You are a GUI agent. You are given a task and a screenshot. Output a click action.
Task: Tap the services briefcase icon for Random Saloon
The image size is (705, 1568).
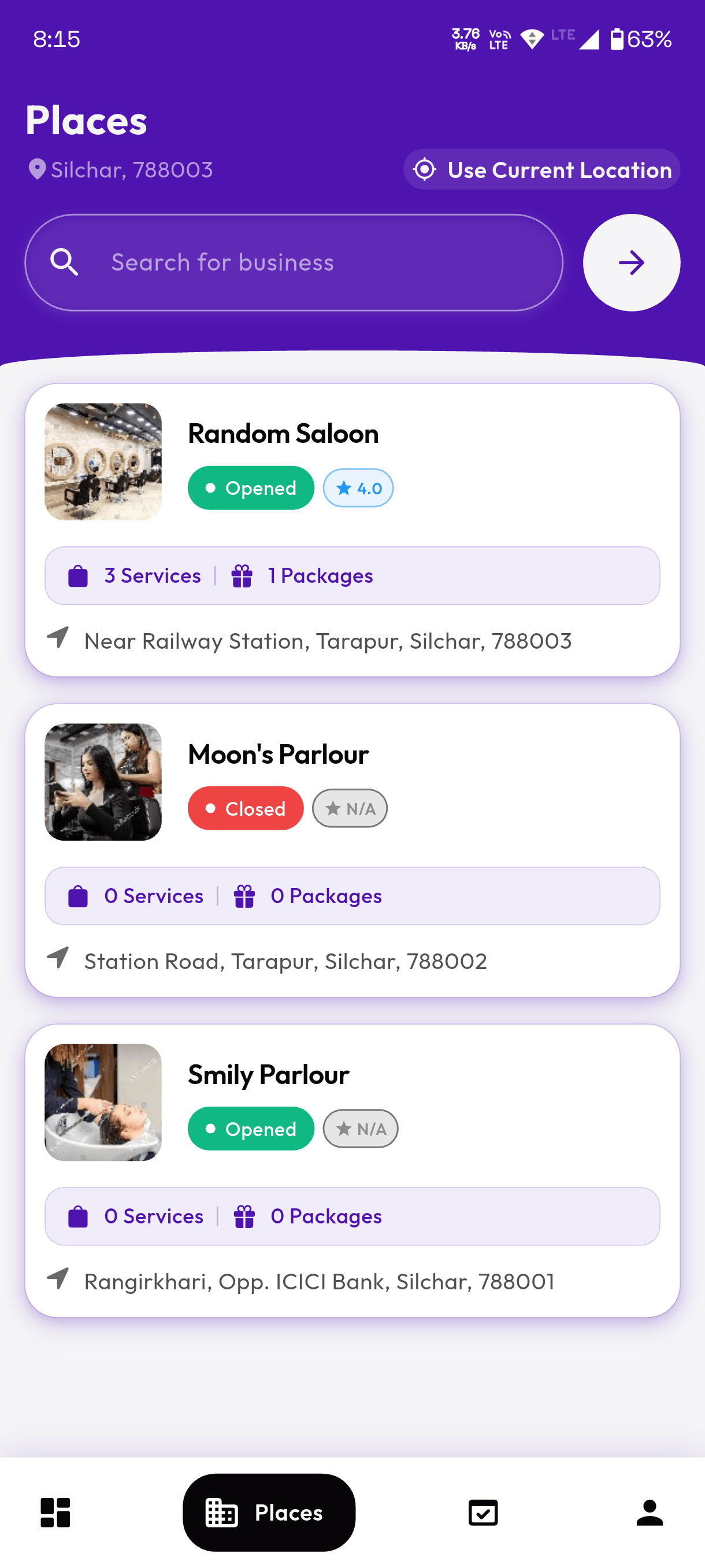pyautogui.click(x=78, y=575)
